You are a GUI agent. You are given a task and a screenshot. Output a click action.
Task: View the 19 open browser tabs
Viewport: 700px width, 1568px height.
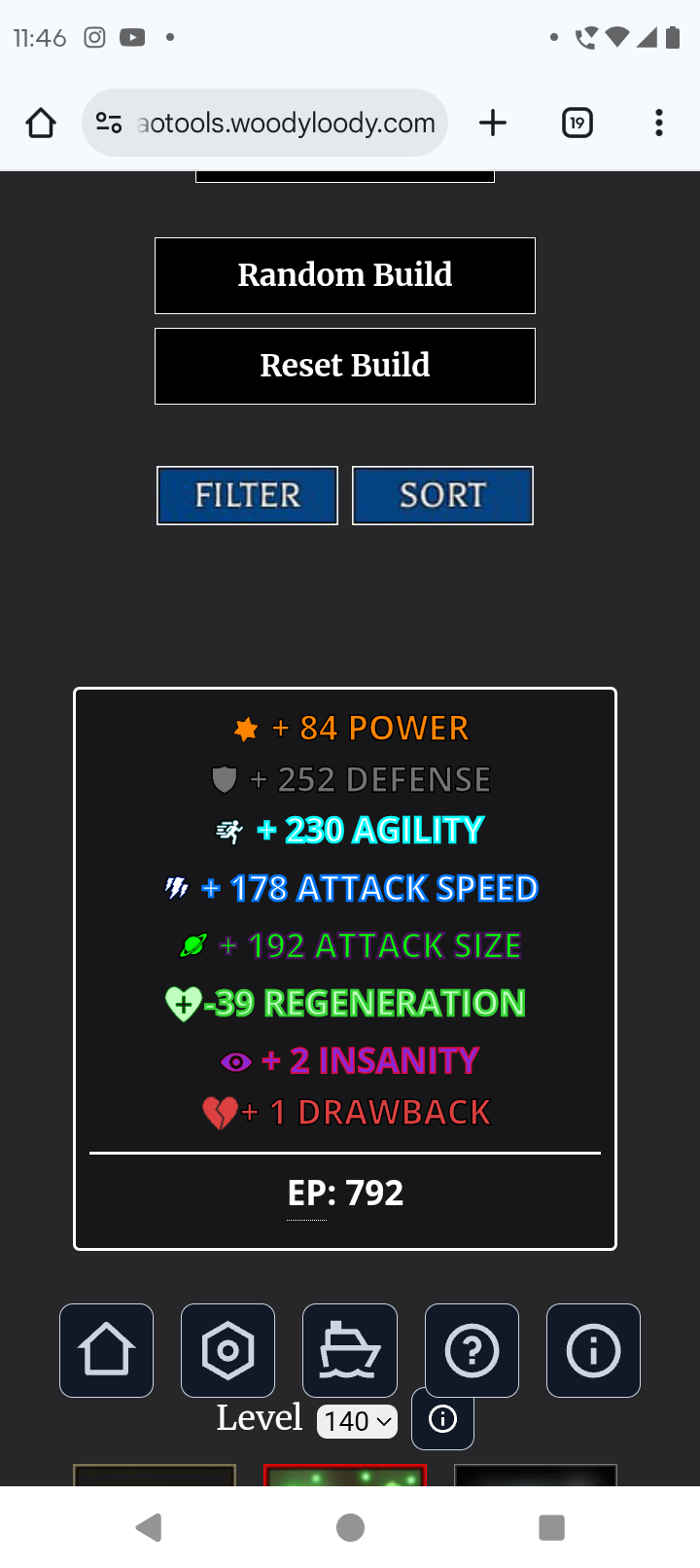tap(577, 123)
